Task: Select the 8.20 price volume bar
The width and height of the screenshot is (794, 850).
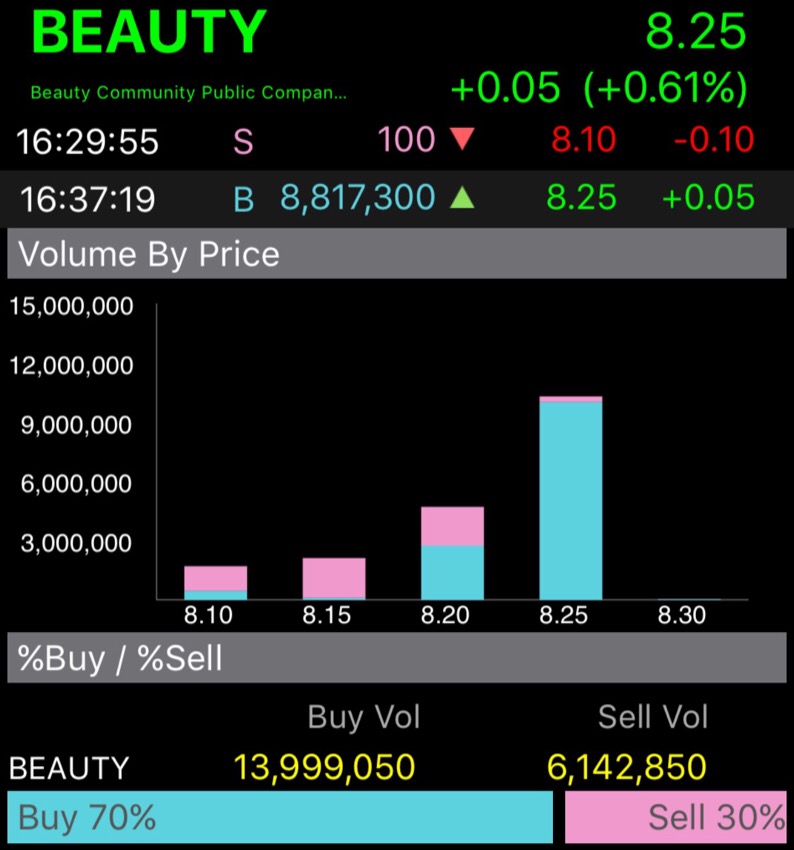Action: tap(452, 553)
